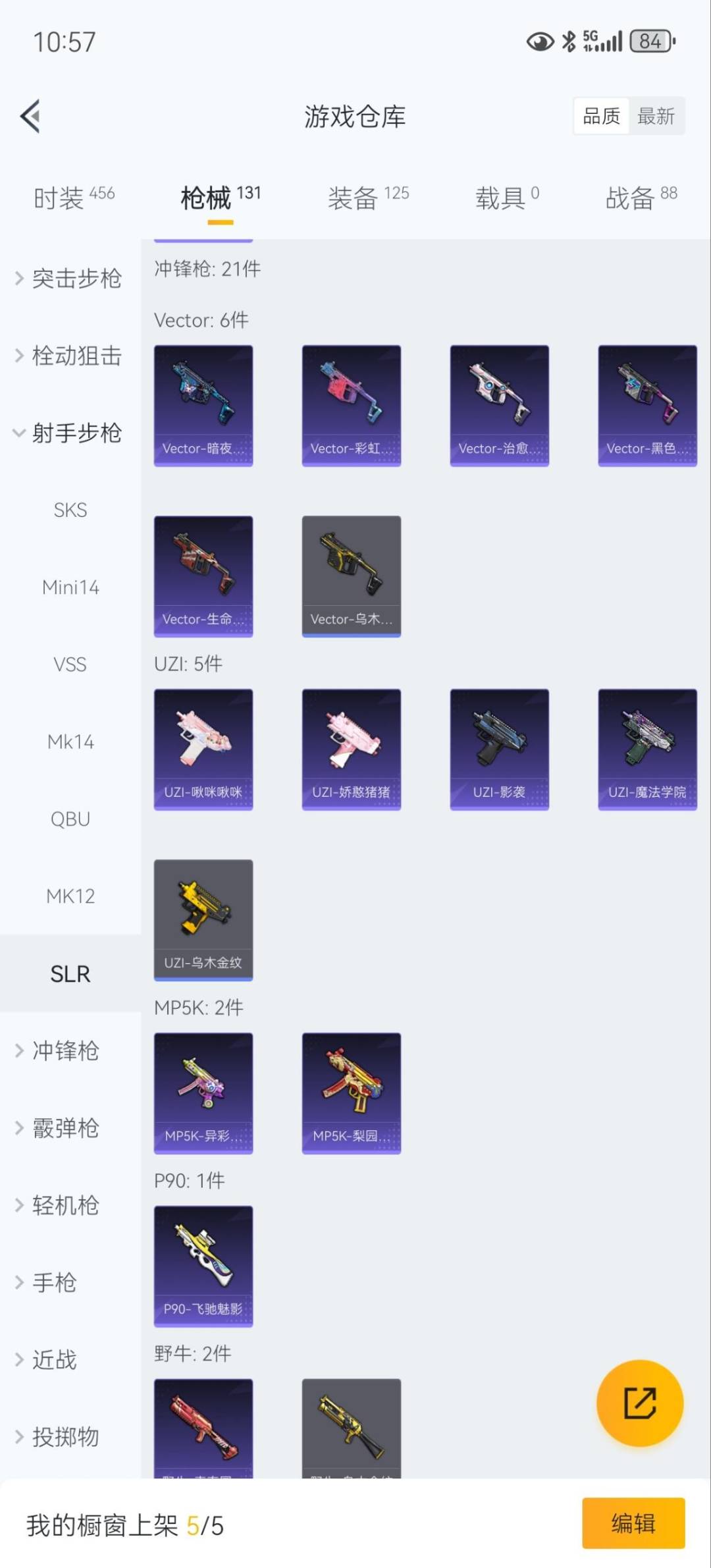
Task: Open the 载具 tab
Action: [x=506, y=197]
